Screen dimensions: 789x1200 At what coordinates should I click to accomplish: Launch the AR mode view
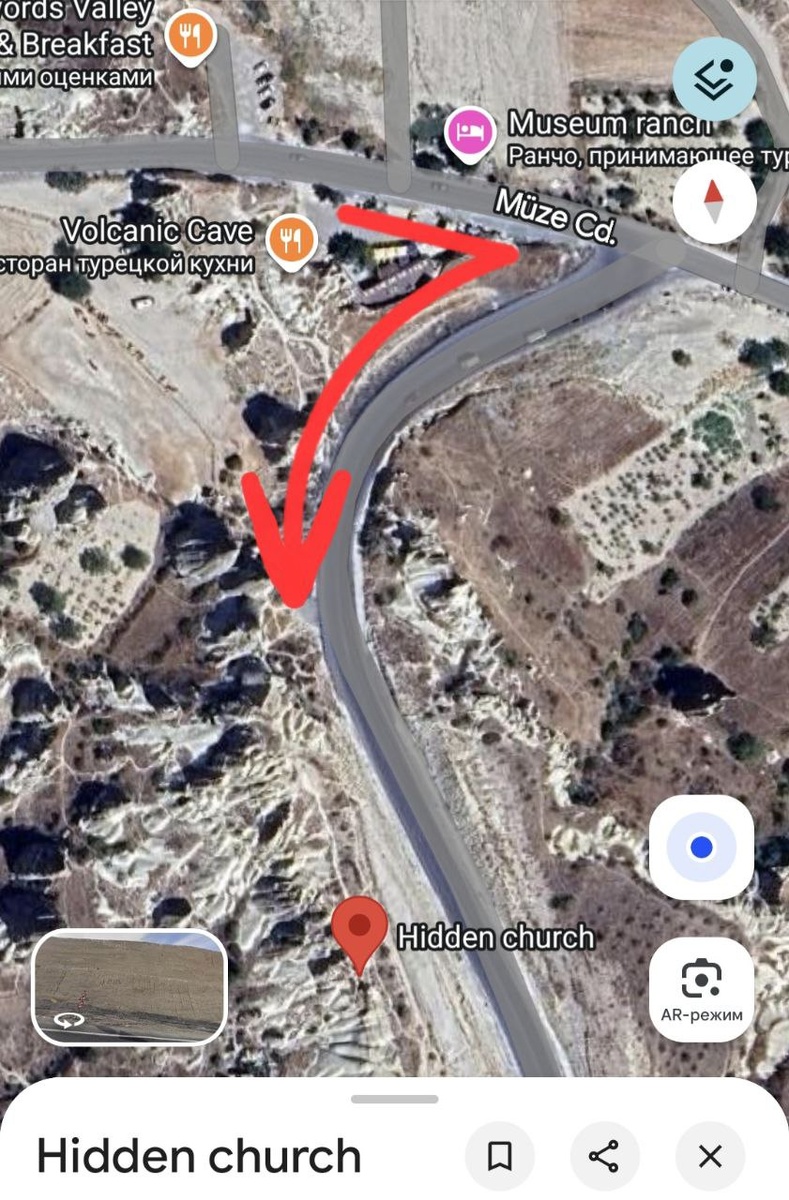702,988
